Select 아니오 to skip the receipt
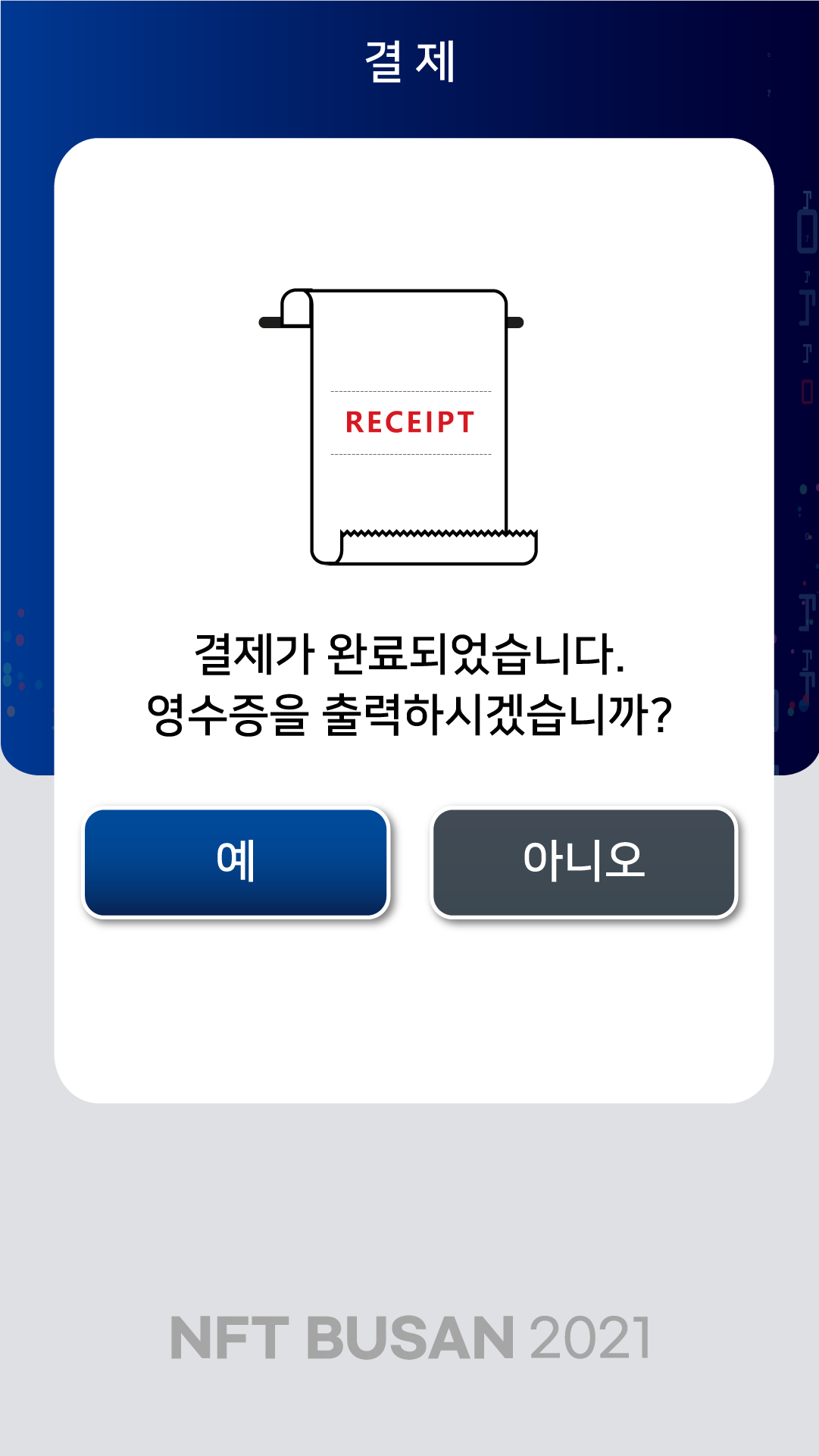The height and width of the screenshot is (1456, 819). [x=583, y=862]
